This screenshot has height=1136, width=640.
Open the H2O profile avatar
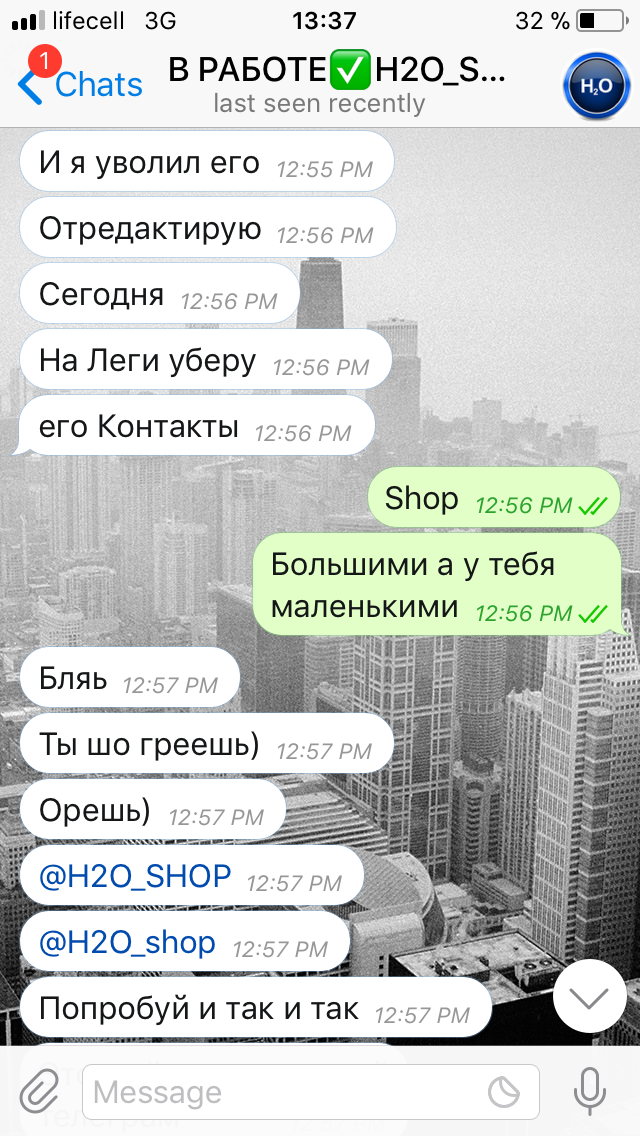coord(597,86)
